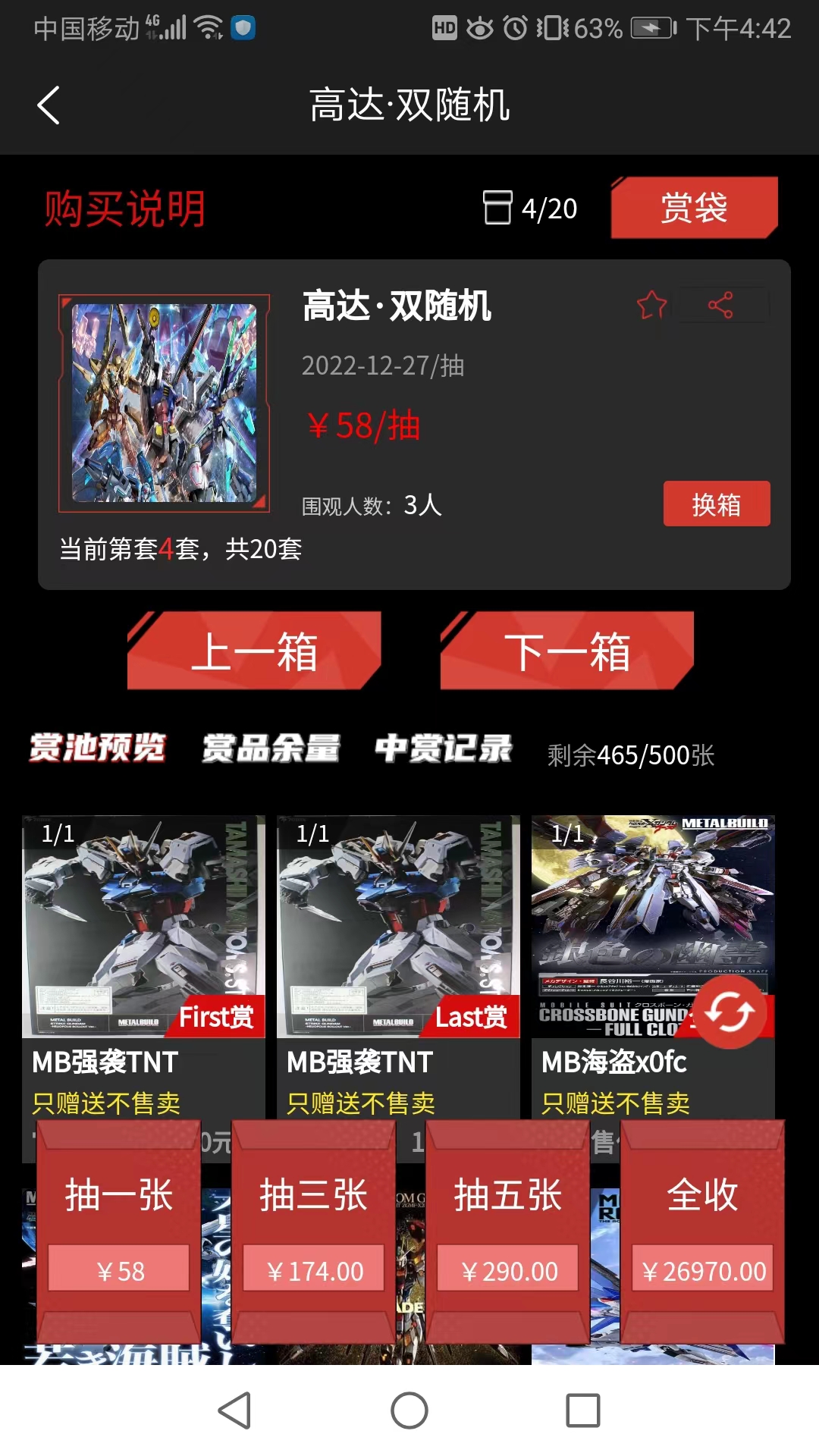Tap the 4/20 box selector icon
The image size is (819, 1456).
(x=497, y=208)
